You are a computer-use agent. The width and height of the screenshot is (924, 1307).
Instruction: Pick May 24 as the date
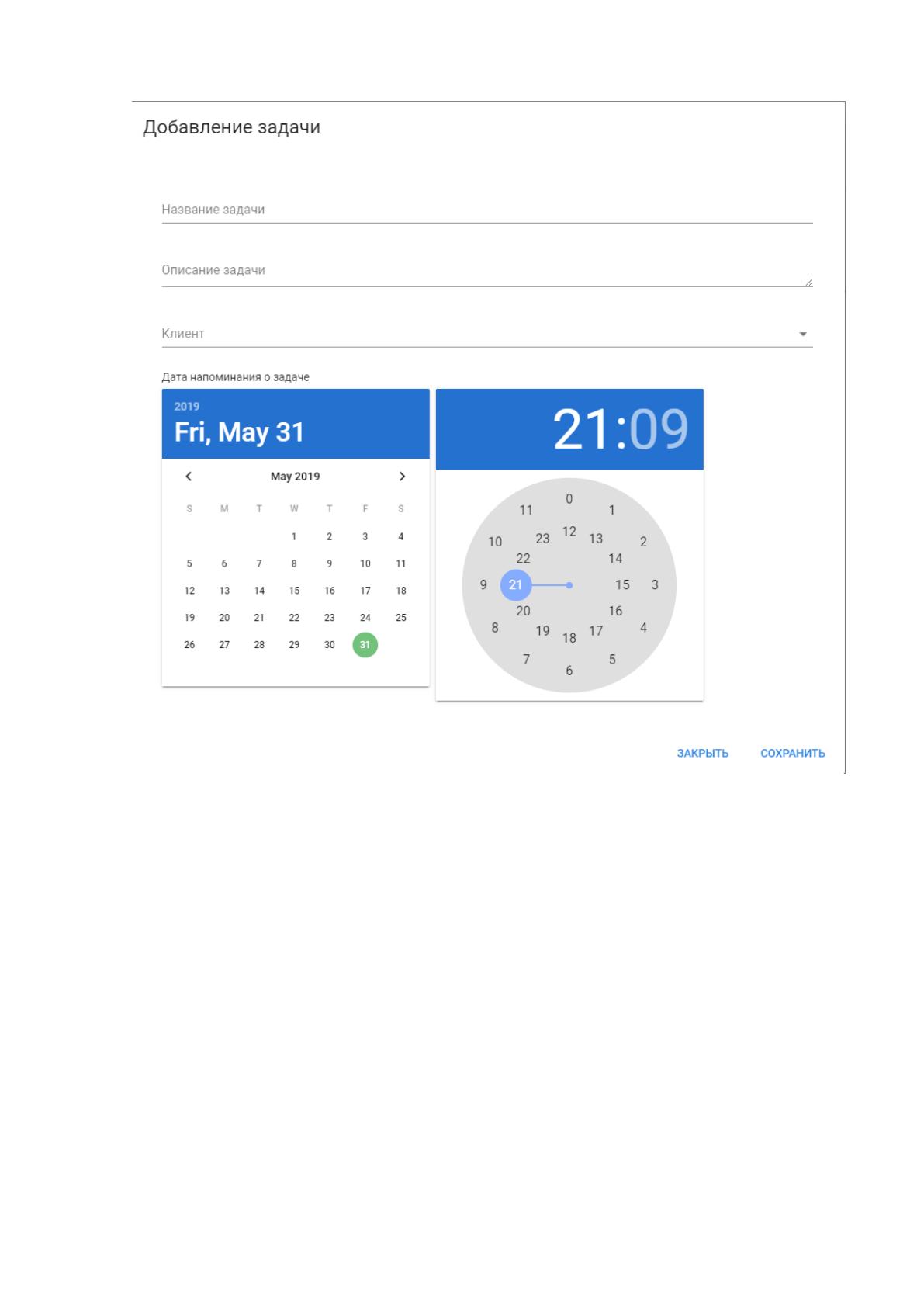[x=365, y=618]
